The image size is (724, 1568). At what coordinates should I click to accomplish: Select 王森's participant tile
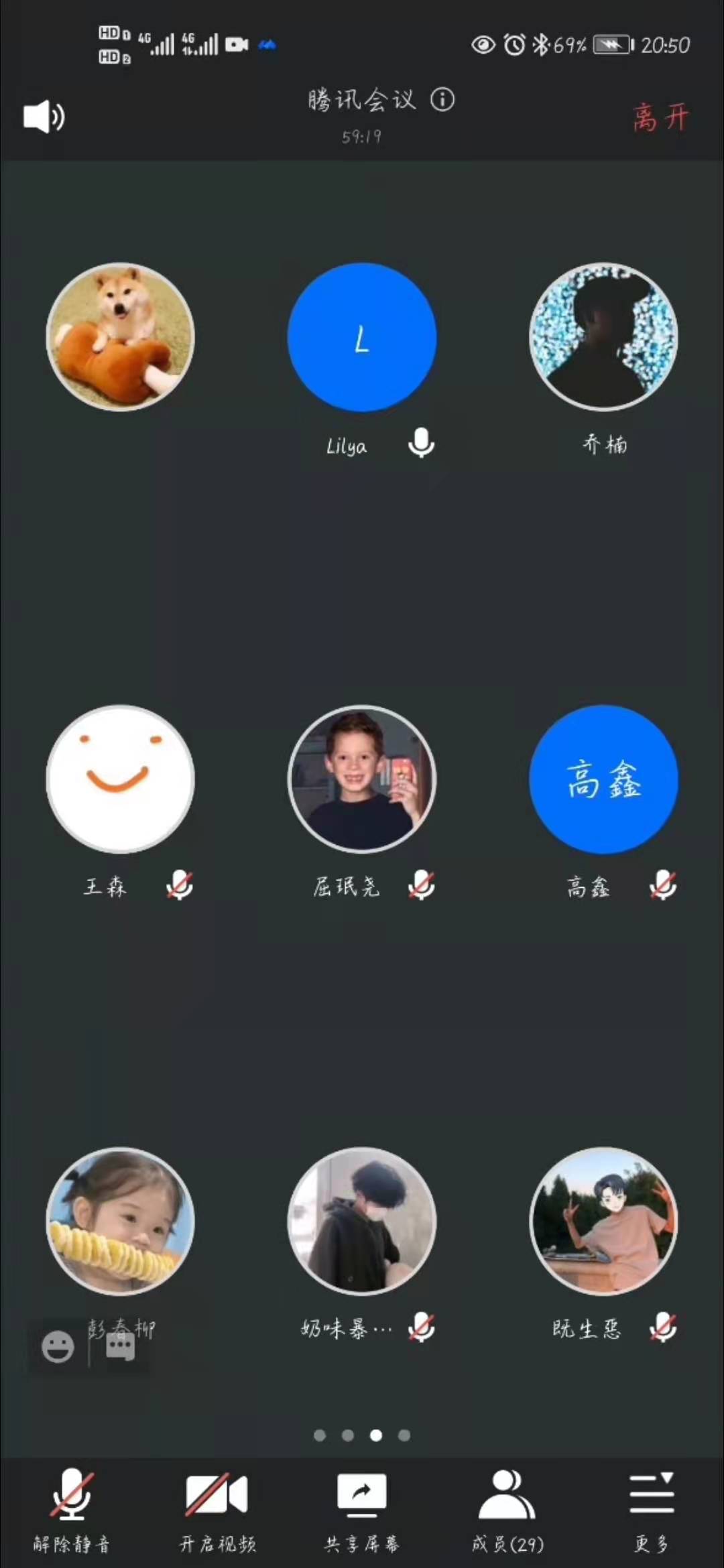pos(121,779)
